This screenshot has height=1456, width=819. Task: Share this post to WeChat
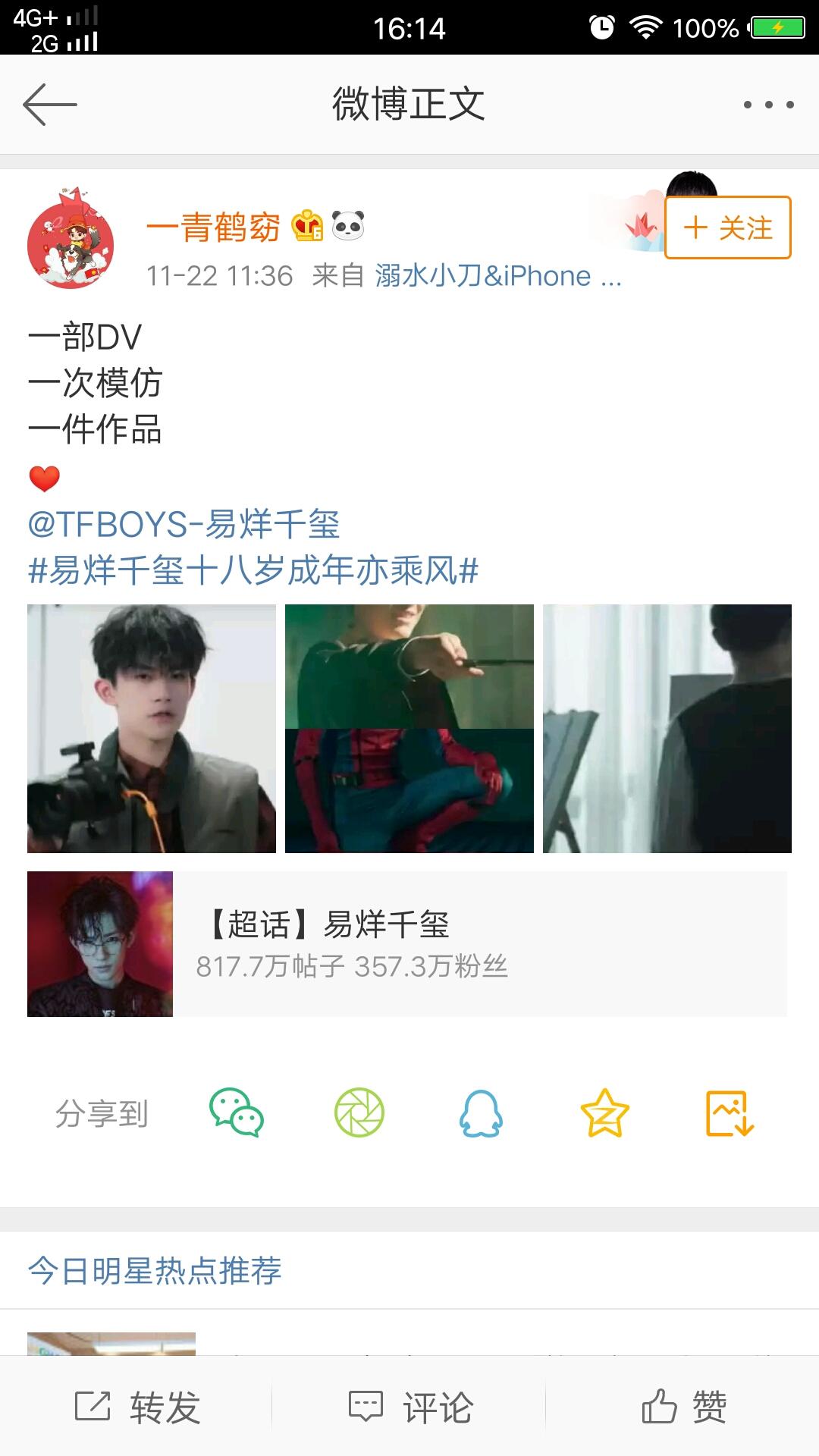236,1113
